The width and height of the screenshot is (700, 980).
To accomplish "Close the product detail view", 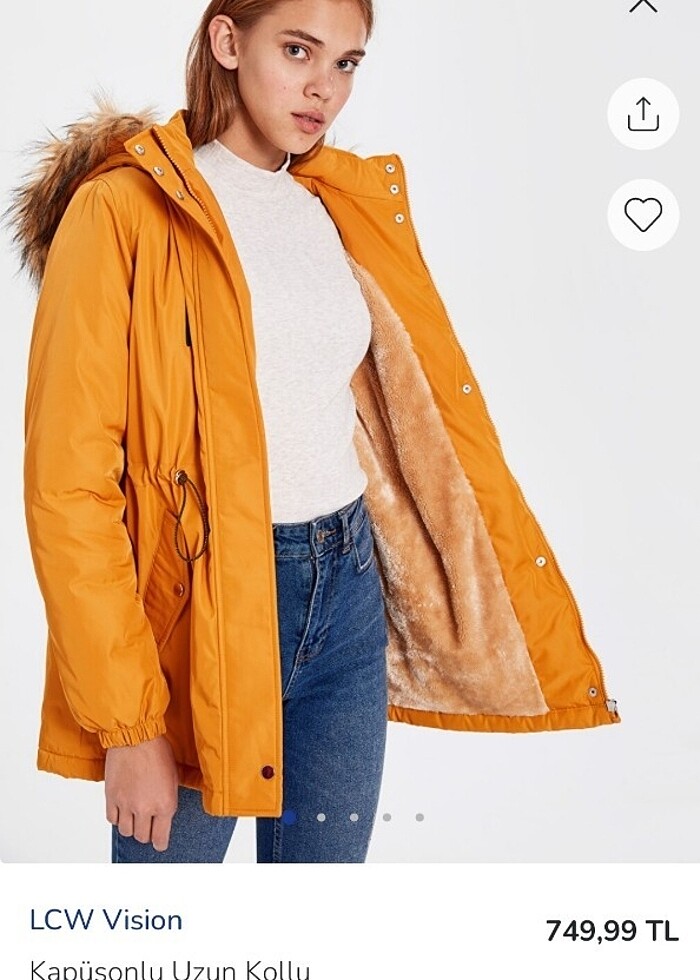I will click(x=643, y=5).
